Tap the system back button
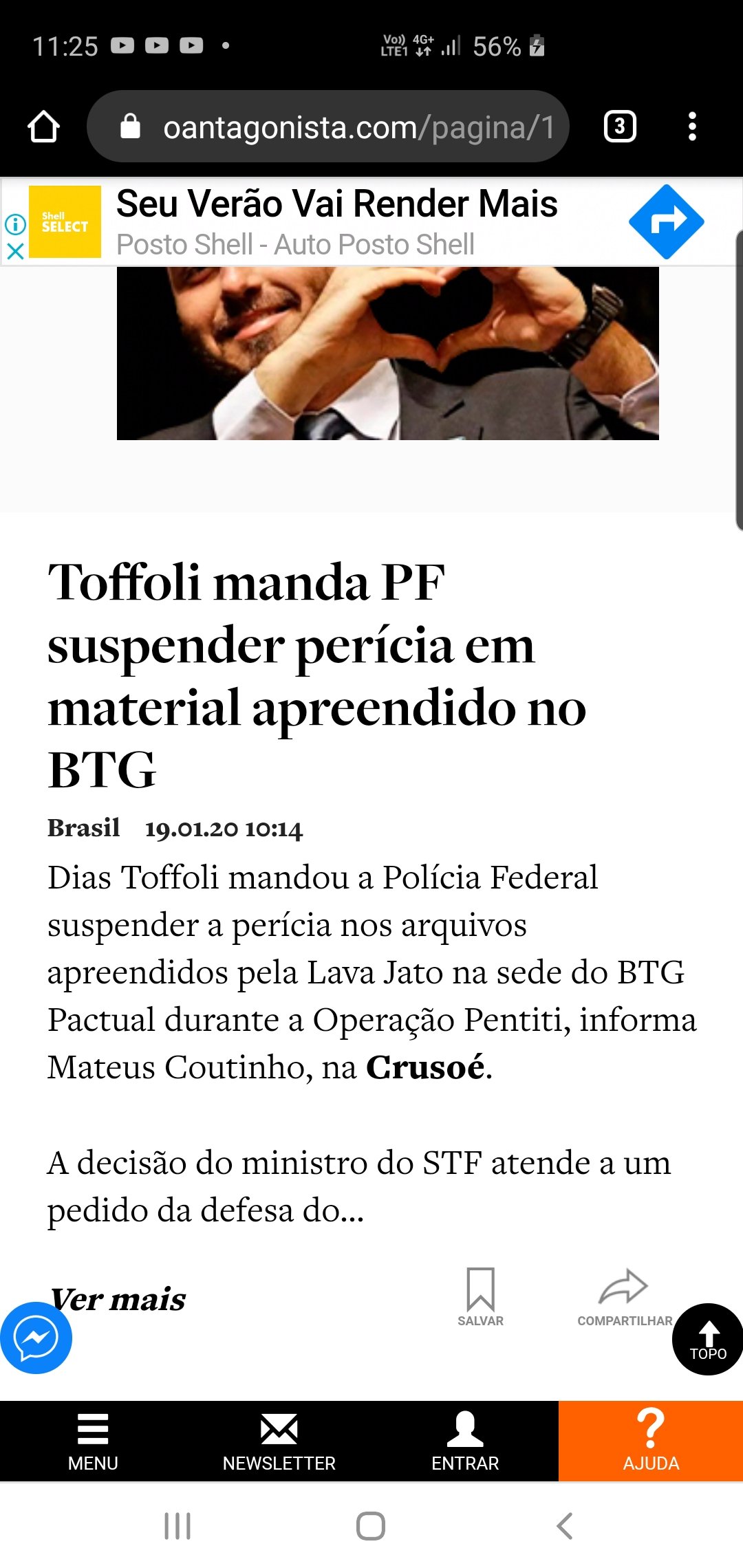This screenshot has height=1568, width=743. 564,1525
